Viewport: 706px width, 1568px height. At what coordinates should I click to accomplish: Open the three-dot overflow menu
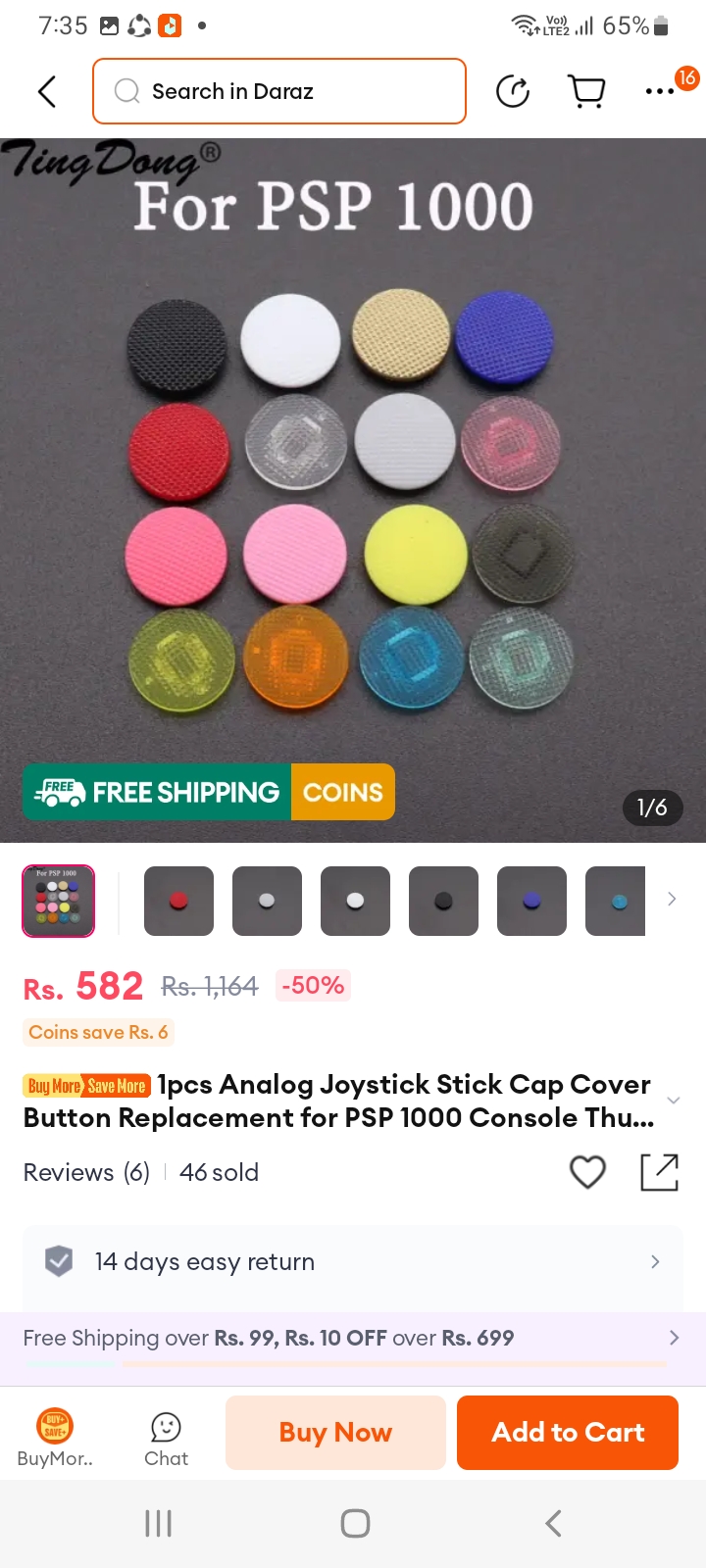(660, 91)
